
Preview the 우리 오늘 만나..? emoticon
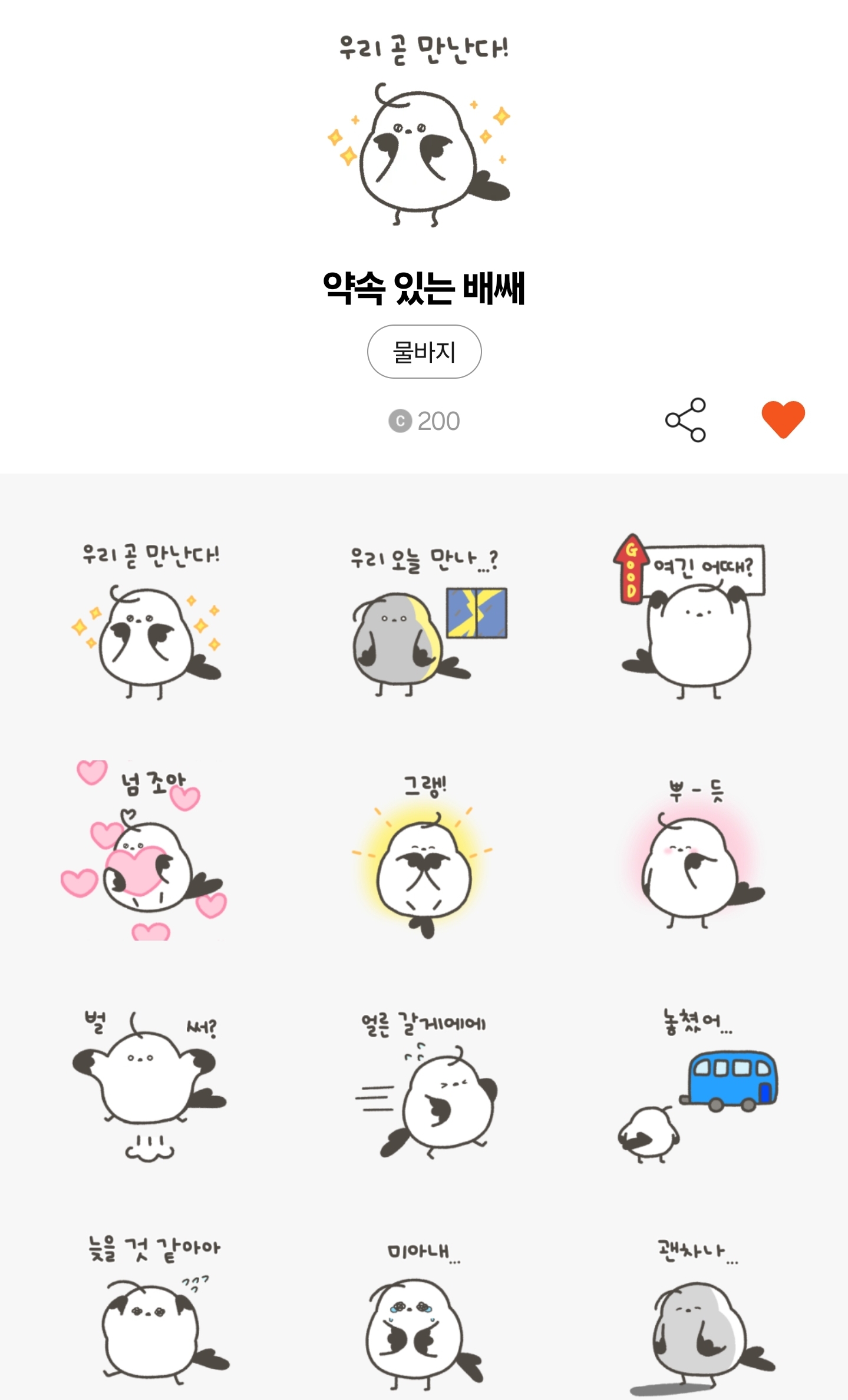click(424, 621)
